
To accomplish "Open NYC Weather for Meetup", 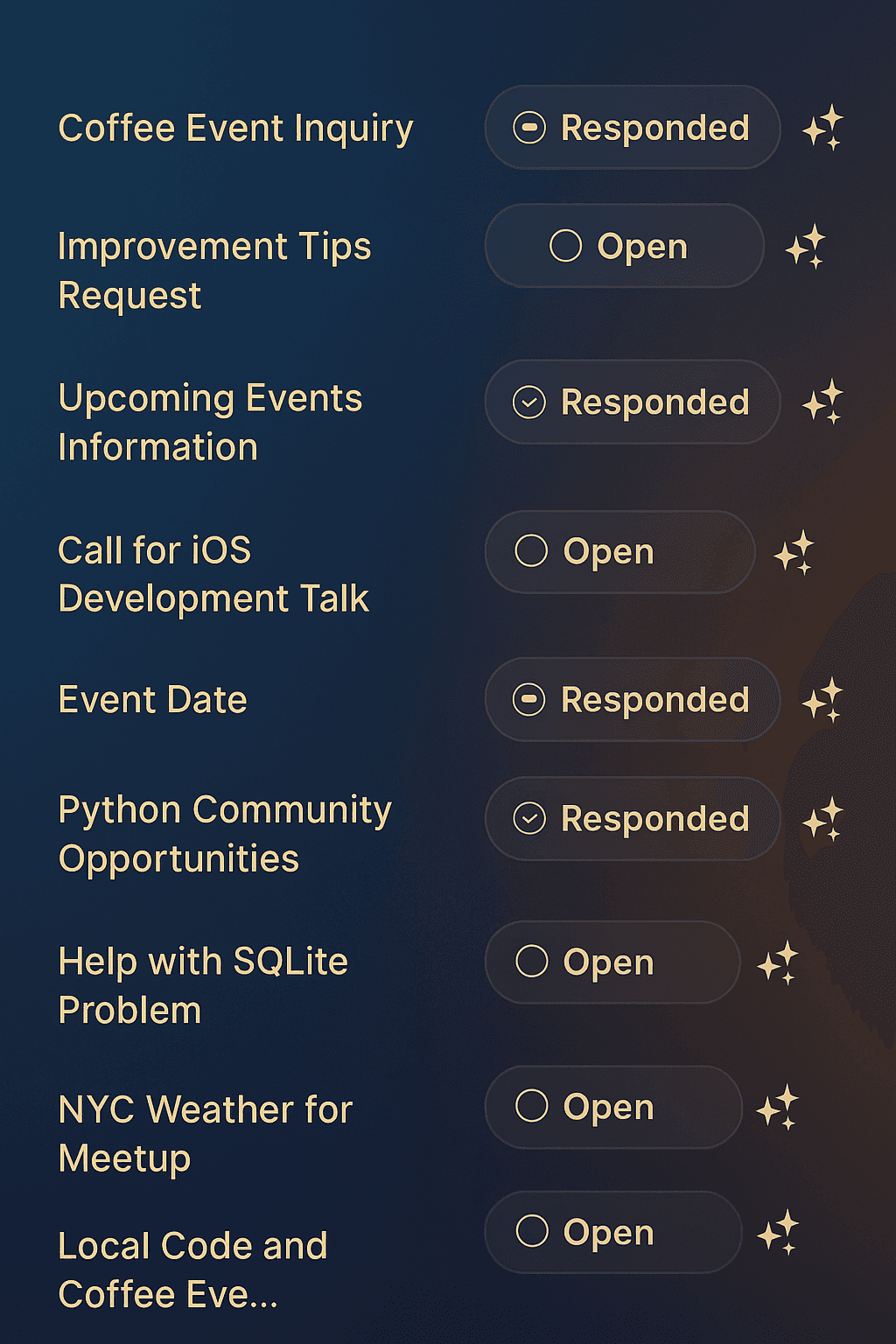I will point(206,1133).
